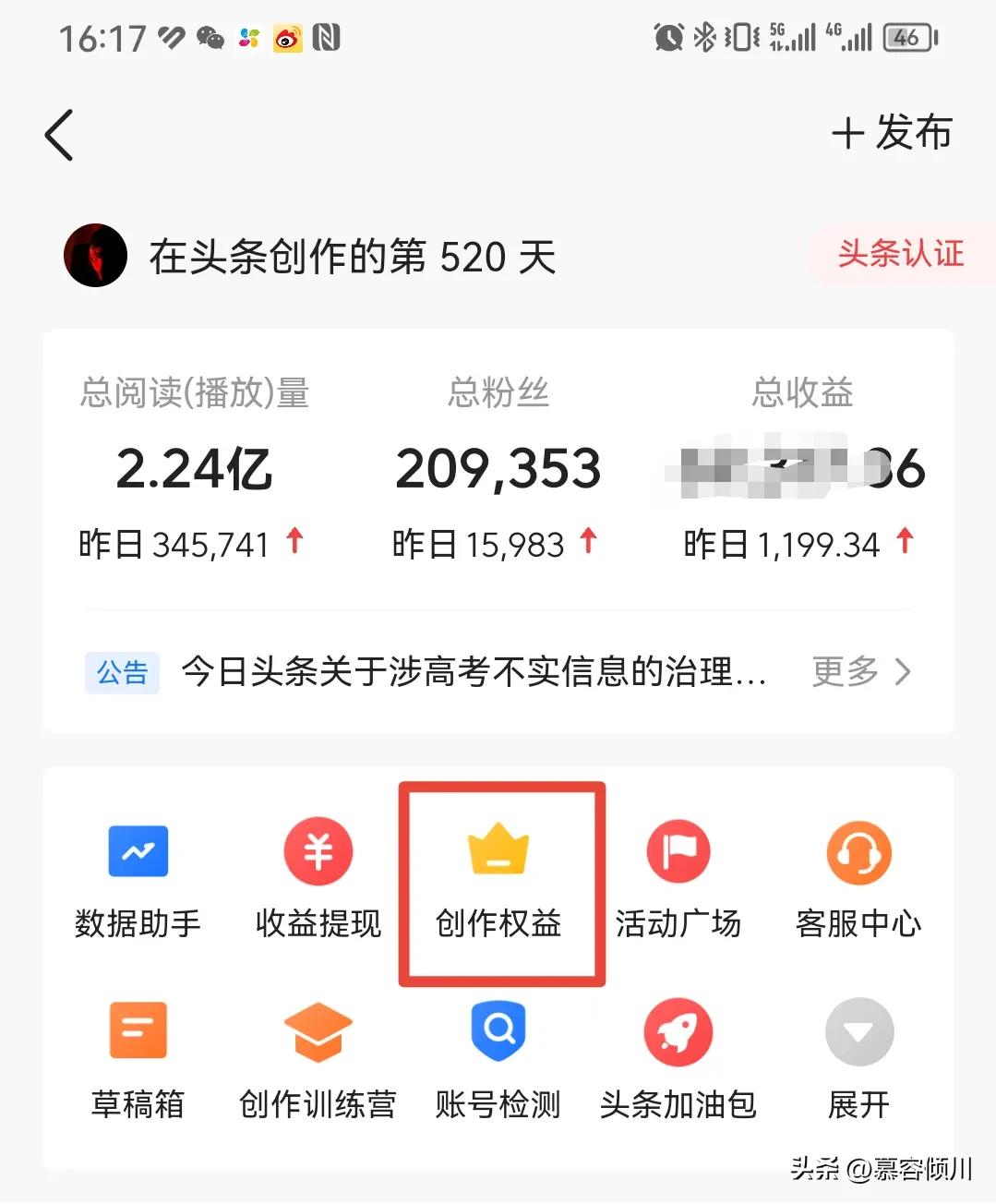The height and width of the screenshot is (1204, 996).
Task: Open the 草稿箱 drafts box
Action: click(138, 1057)
